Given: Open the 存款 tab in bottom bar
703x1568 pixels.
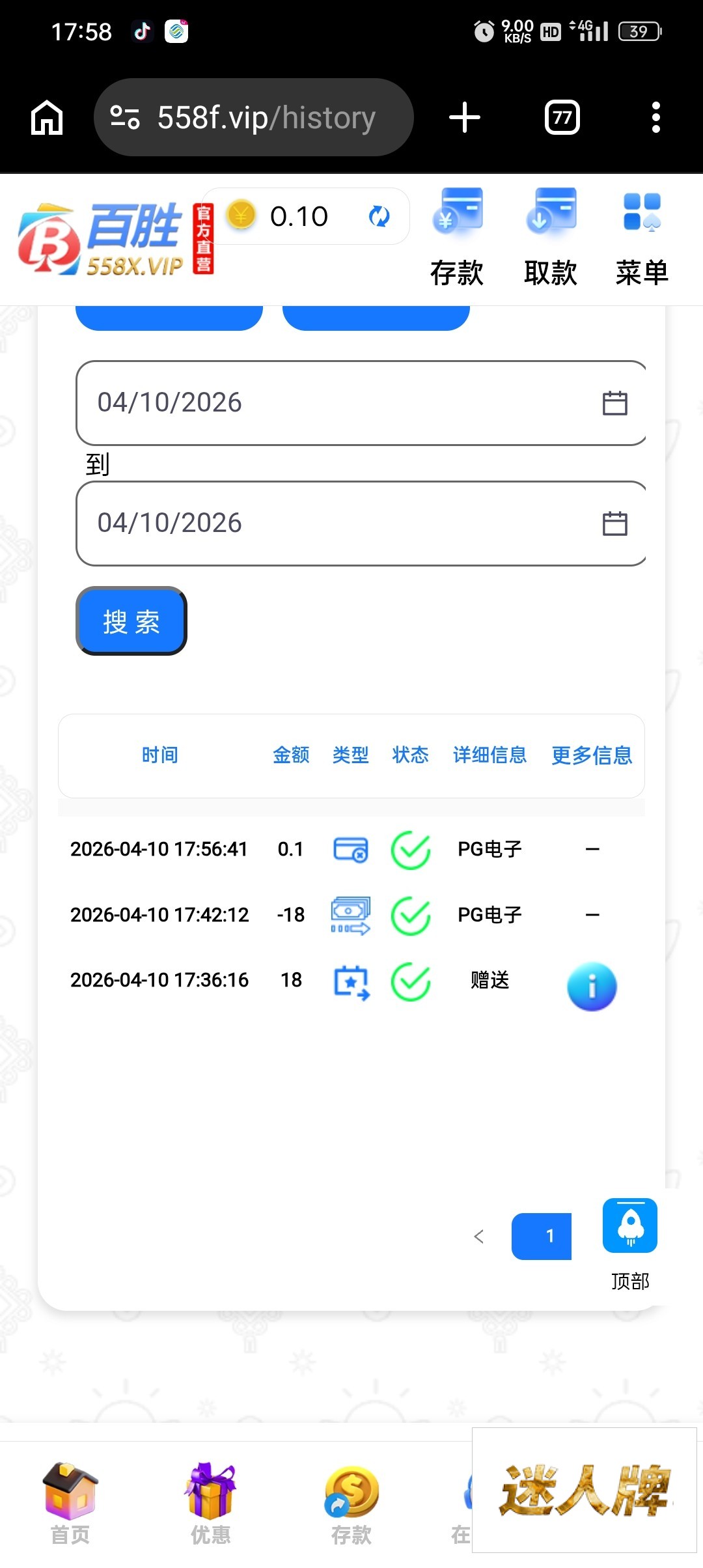Looking at the screenshot, I should click(351, 1504).
